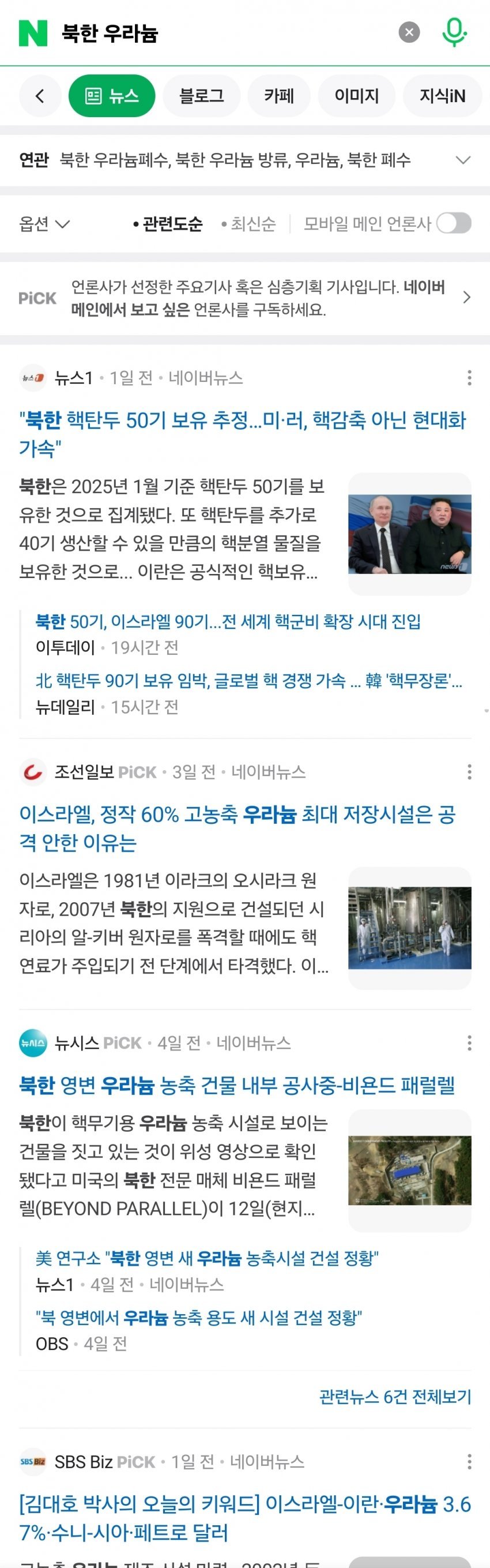Start voice search with the microphone

(454, 32)
